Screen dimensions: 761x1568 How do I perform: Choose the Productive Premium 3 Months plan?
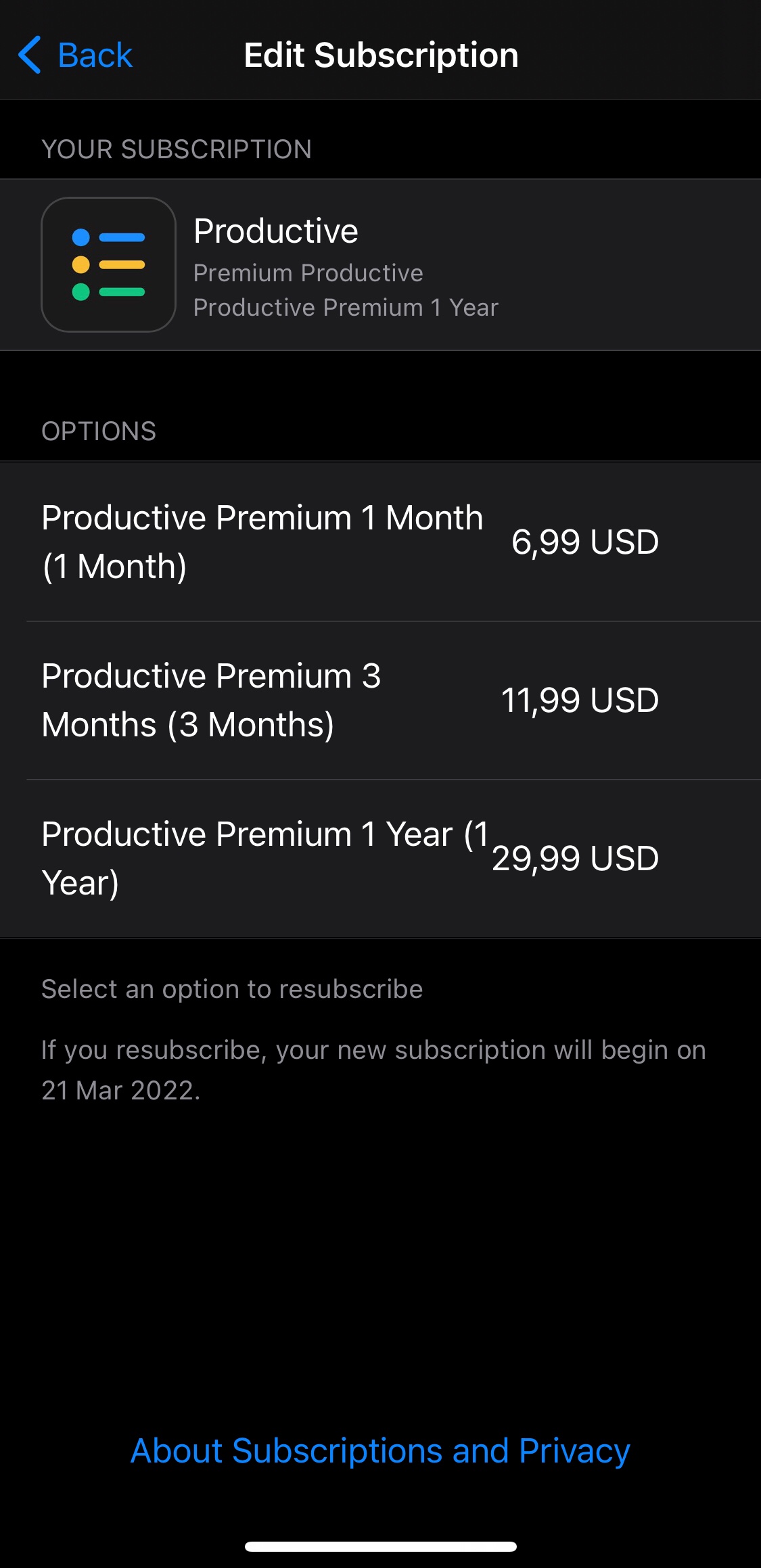coord(350,700)
